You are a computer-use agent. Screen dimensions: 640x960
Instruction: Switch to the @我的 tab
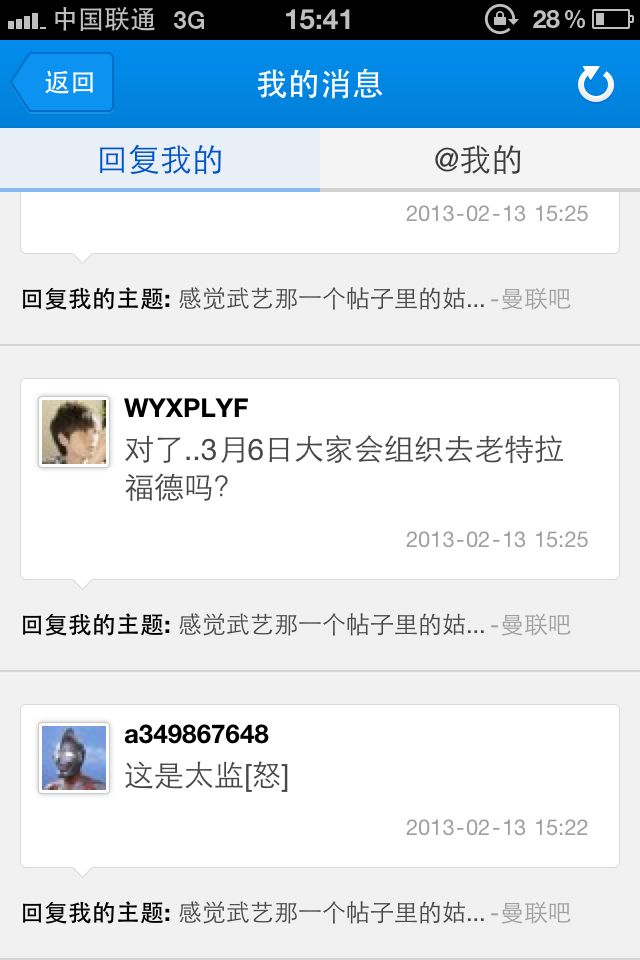[x=480, y=160]
